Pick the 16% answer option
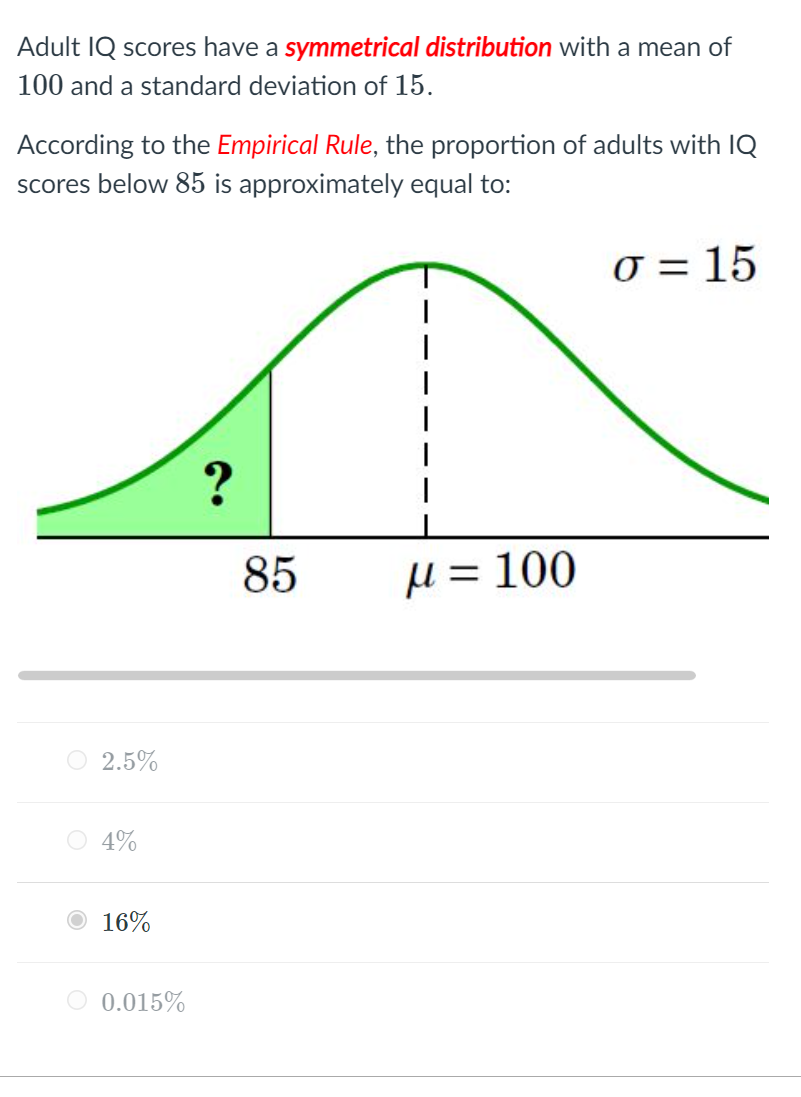The height and width of the screenshot is (1097, 801). 78,921
